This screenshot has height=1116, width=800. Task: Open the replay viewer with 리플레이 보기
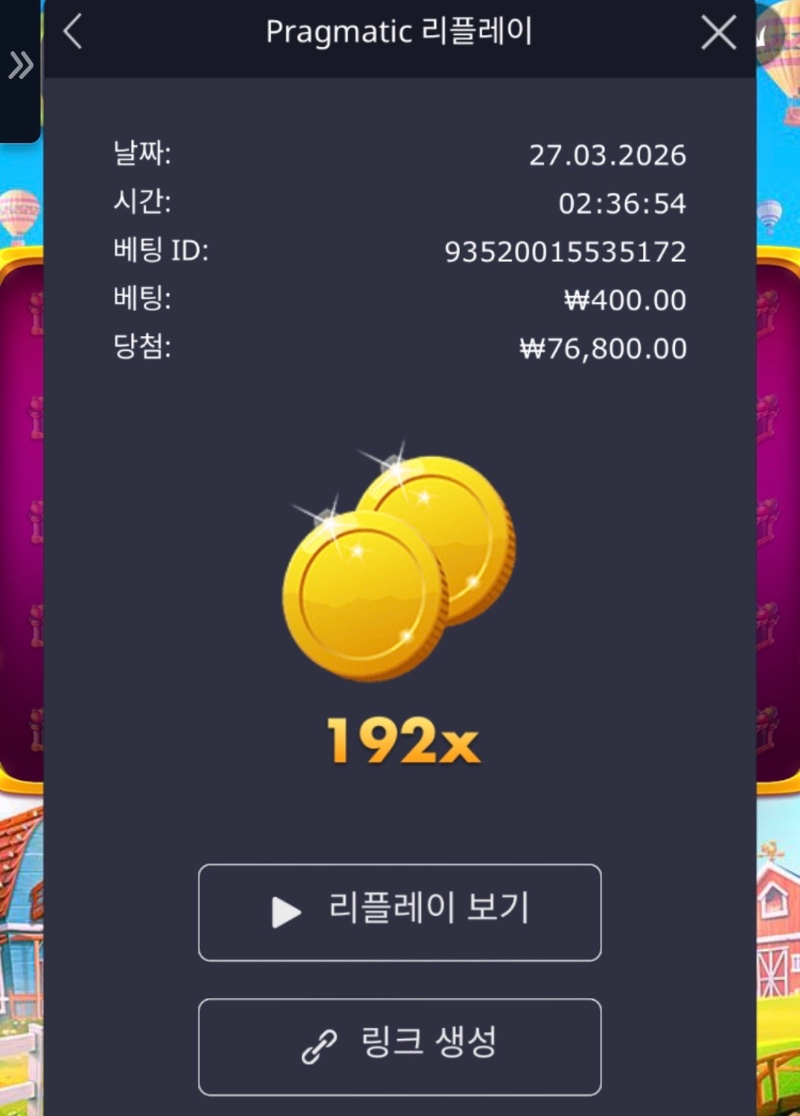click(x=399, y=912)
